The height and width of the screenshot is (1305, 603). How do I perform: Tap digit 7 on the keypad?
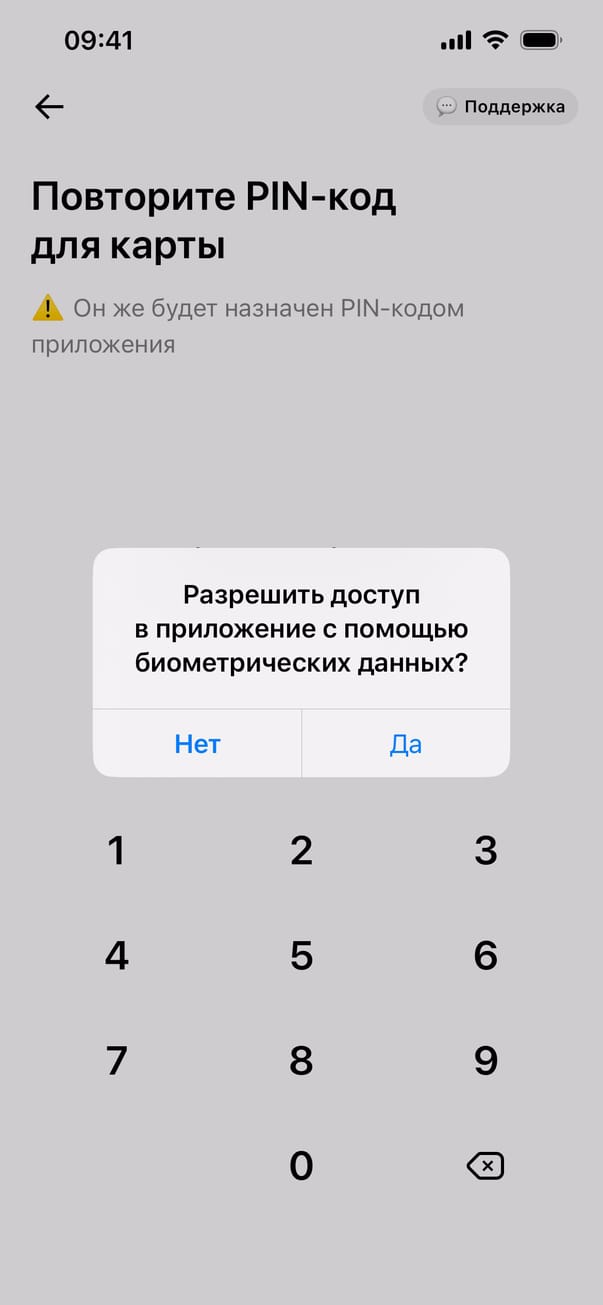[x=117, y=1061]
